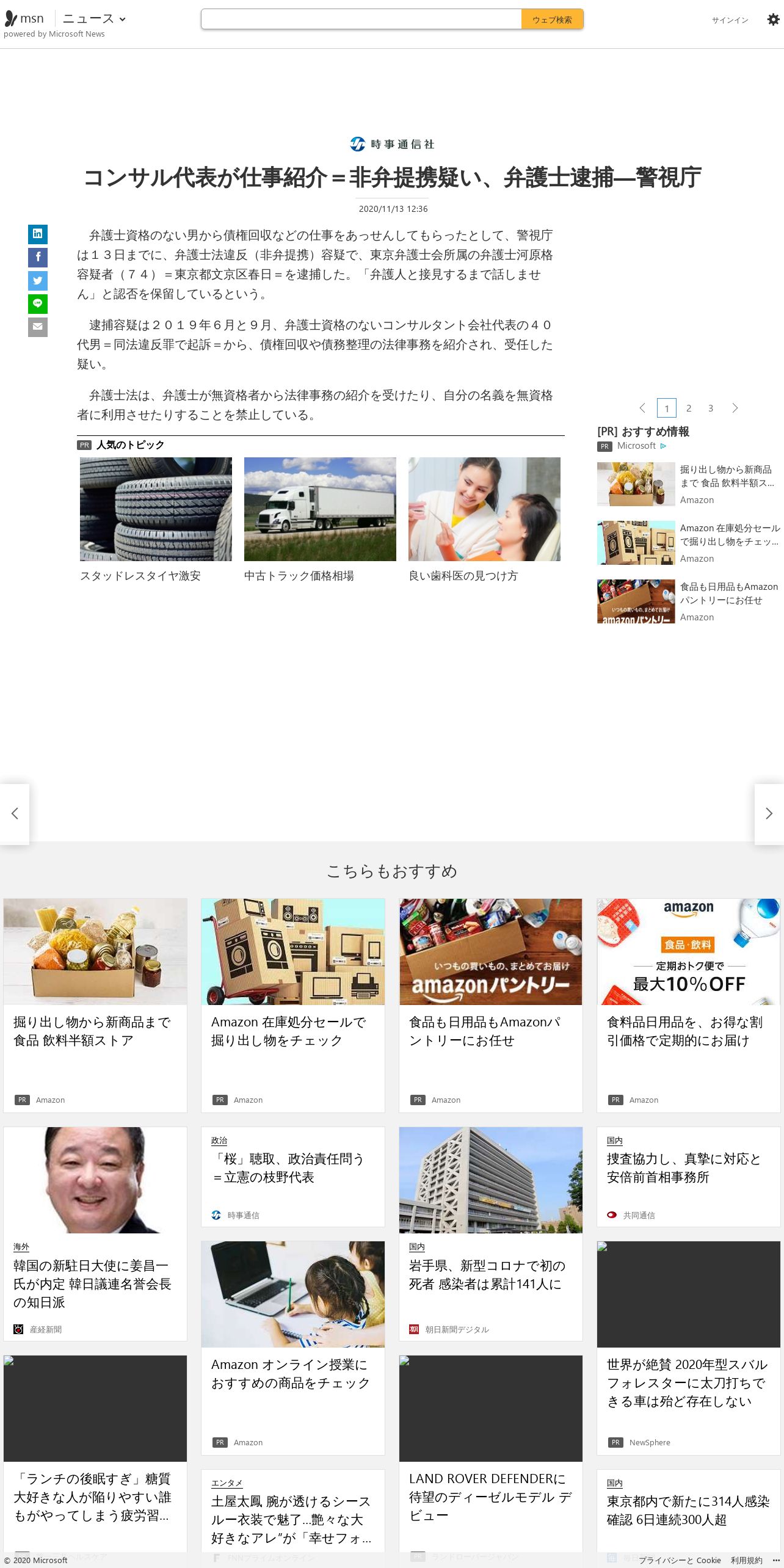Viewport: 784px width, 1568px height.
Task: Open the 利用規約 footer link
Action: [x=747, y=1560]
